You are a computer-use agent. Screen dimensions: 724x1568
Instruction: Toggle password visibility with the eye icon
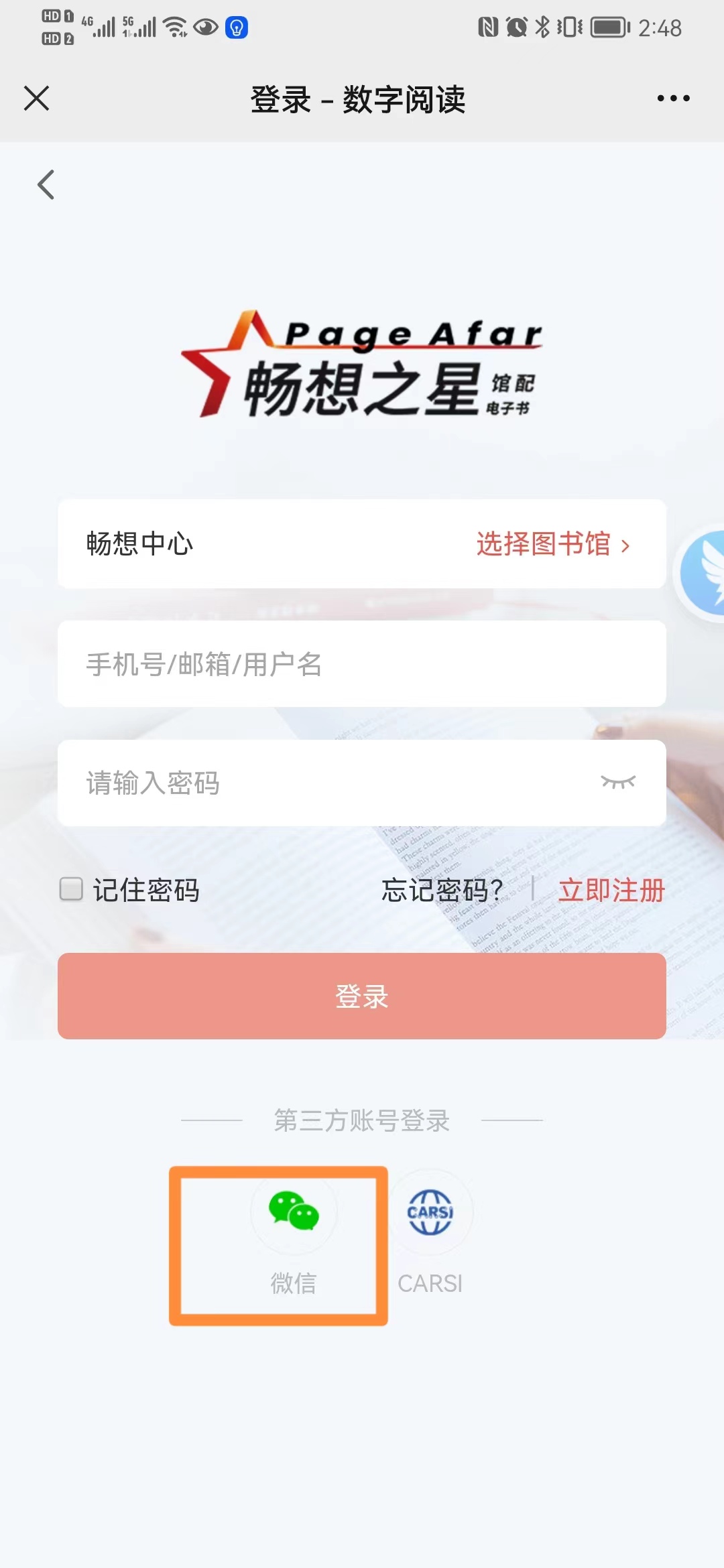click(x=617, y=782)
